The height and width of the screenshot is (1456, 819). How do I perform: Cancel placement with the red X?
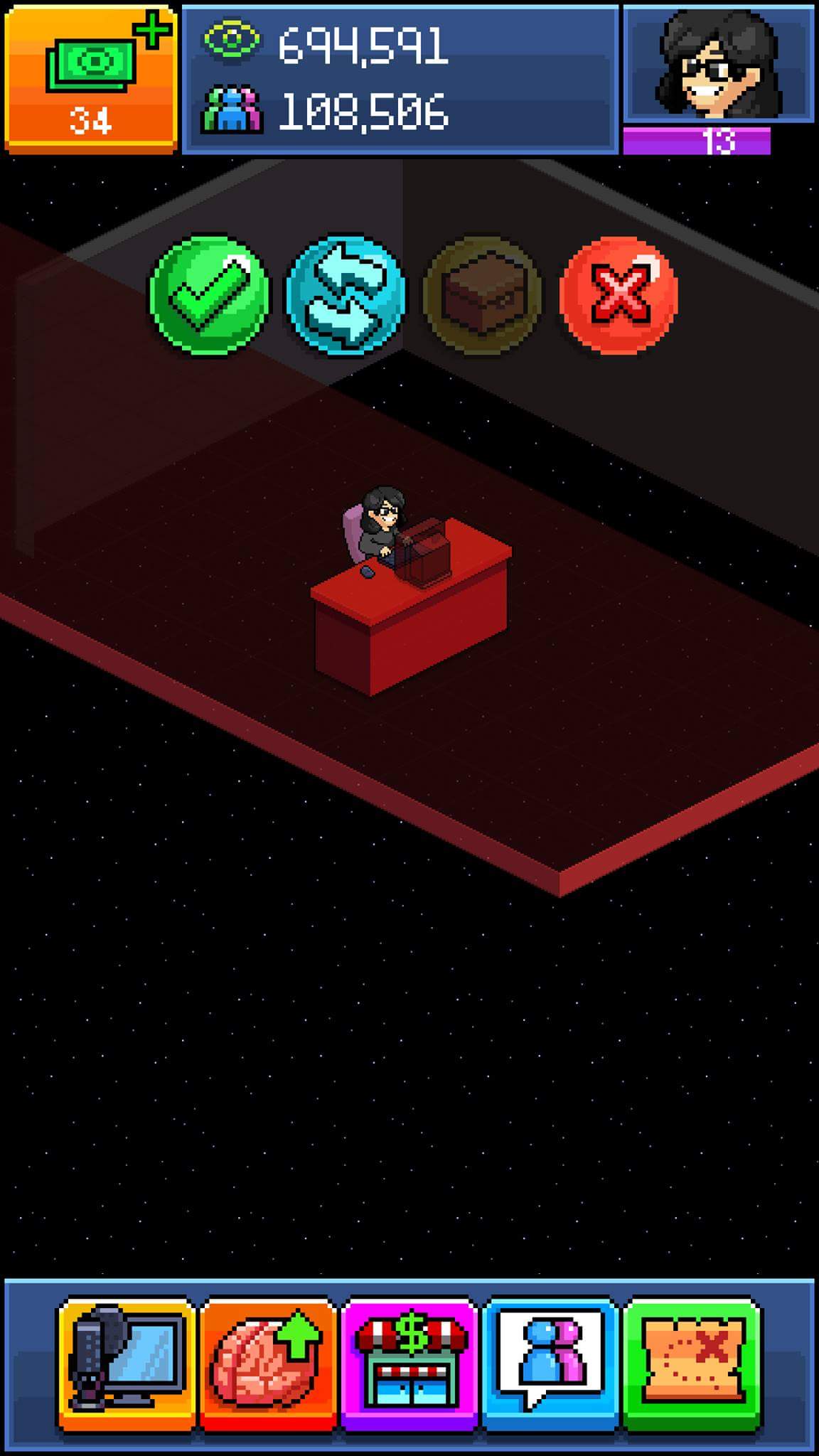(619, 295)
